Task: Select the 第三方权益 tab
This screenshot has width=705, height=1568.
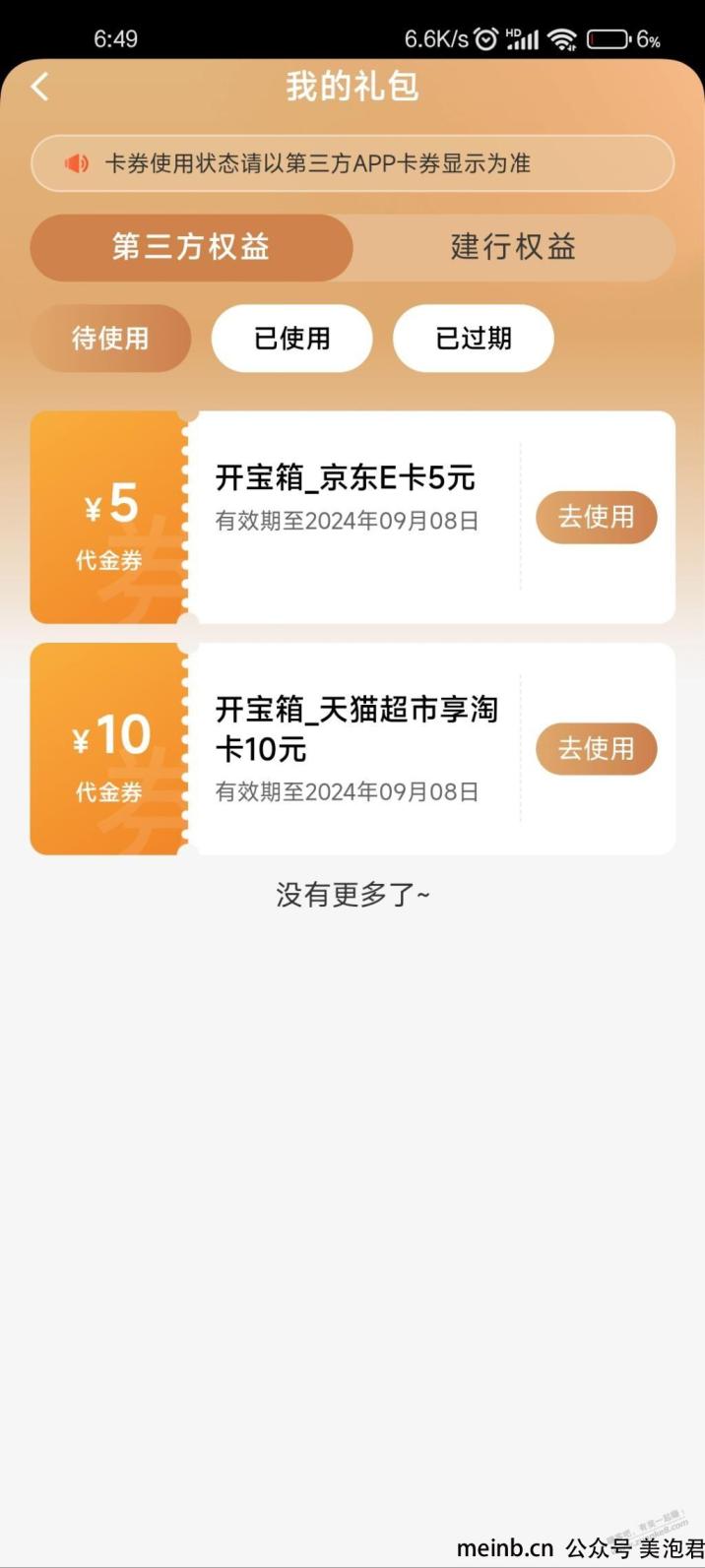Action: click(x=191, y=247)
